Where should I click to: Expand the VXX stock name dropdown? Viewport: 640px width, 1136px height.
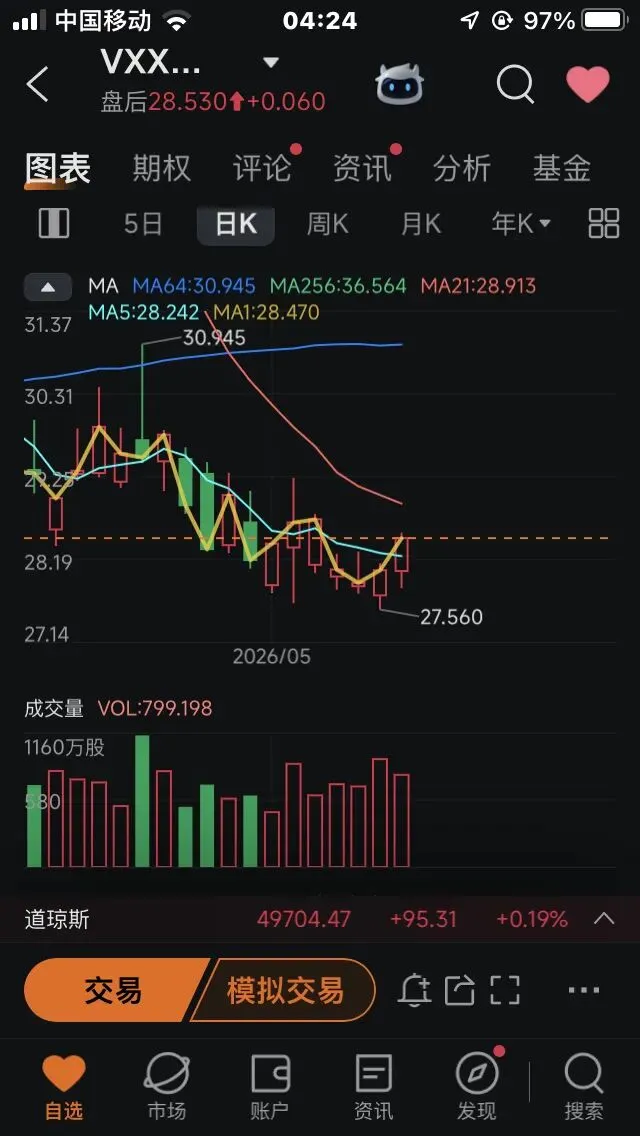pos(270,63)
